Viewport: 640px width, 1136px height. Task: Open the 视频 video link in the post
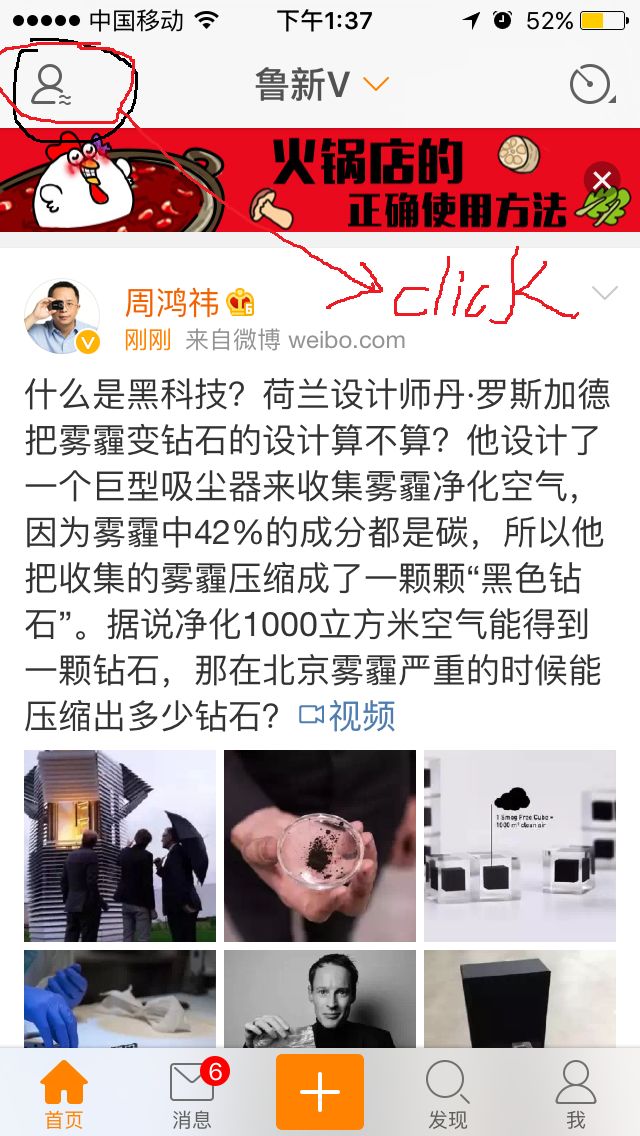click(x=348, y=716)
